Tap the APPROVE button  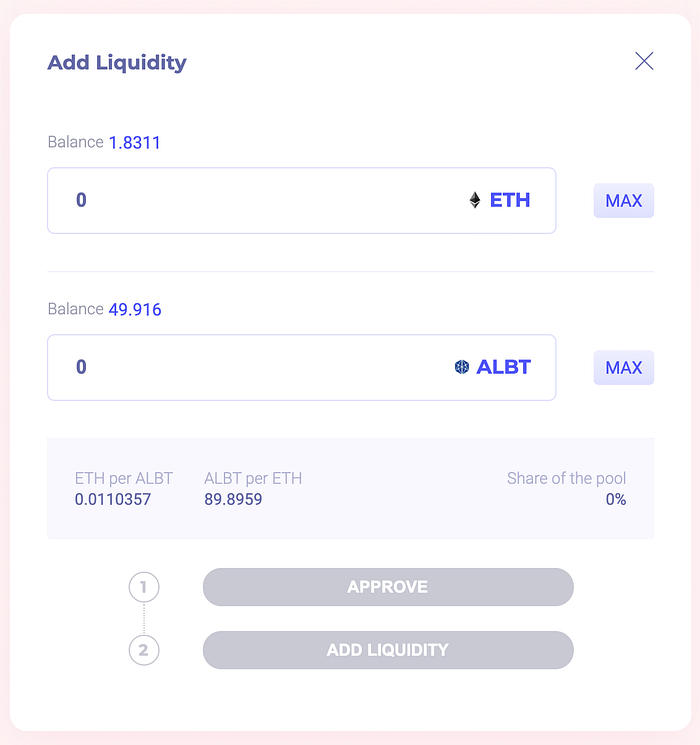[x=388, y=587]
